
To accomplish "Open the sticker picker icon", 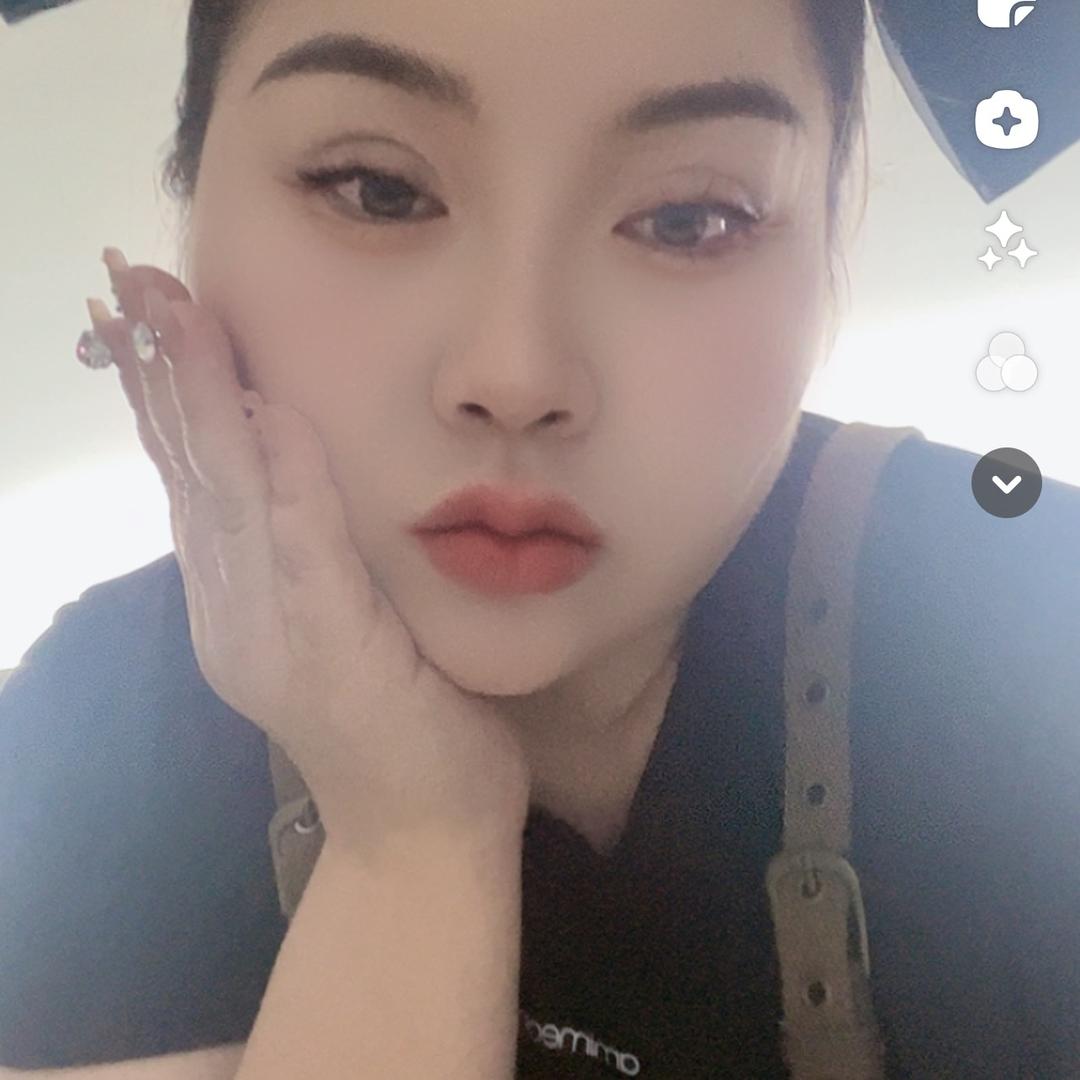I will click(1006, 11).
